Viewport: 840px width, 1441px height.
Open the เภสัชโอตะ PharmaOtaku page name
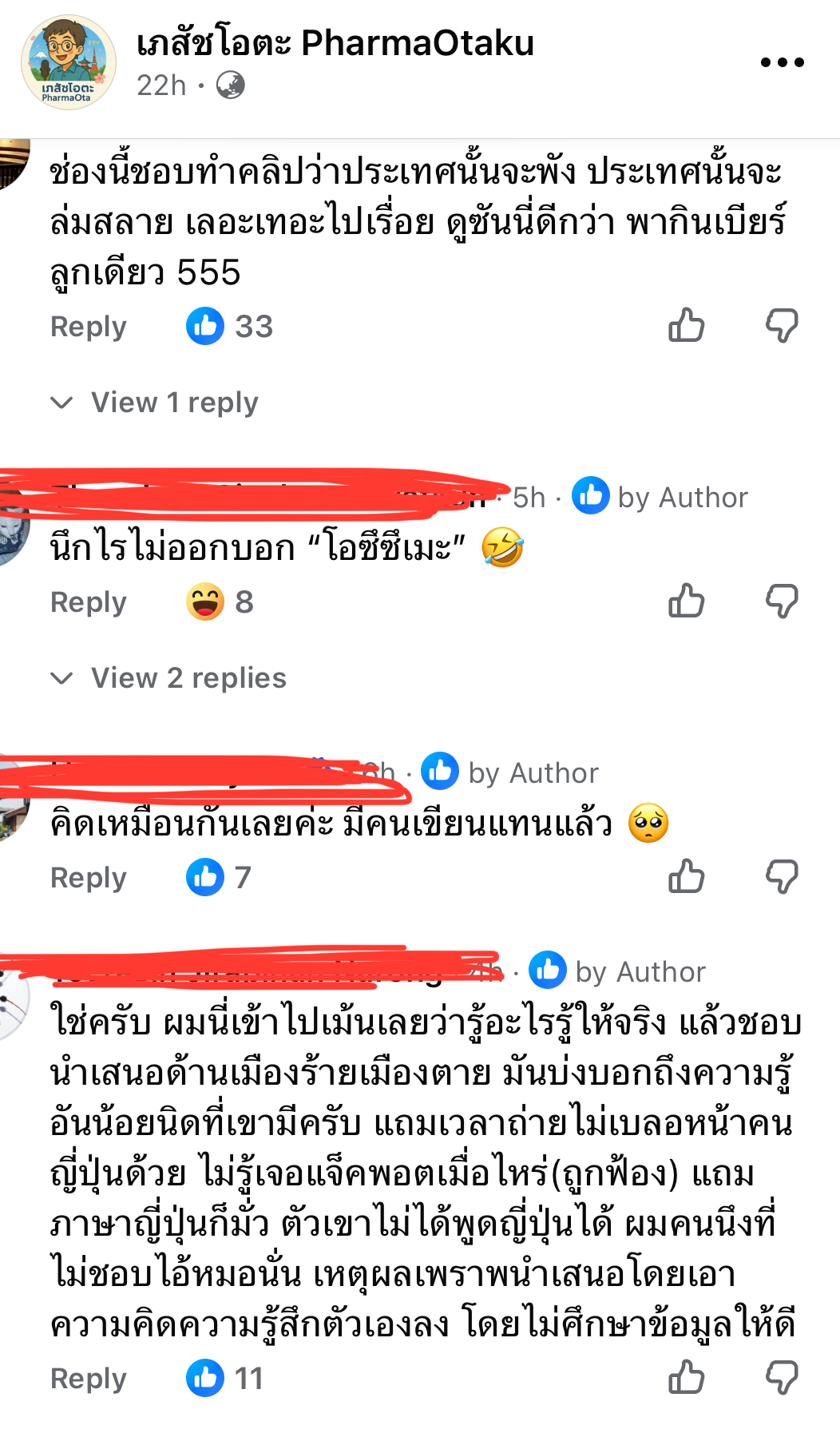click(x=335, y=43)
